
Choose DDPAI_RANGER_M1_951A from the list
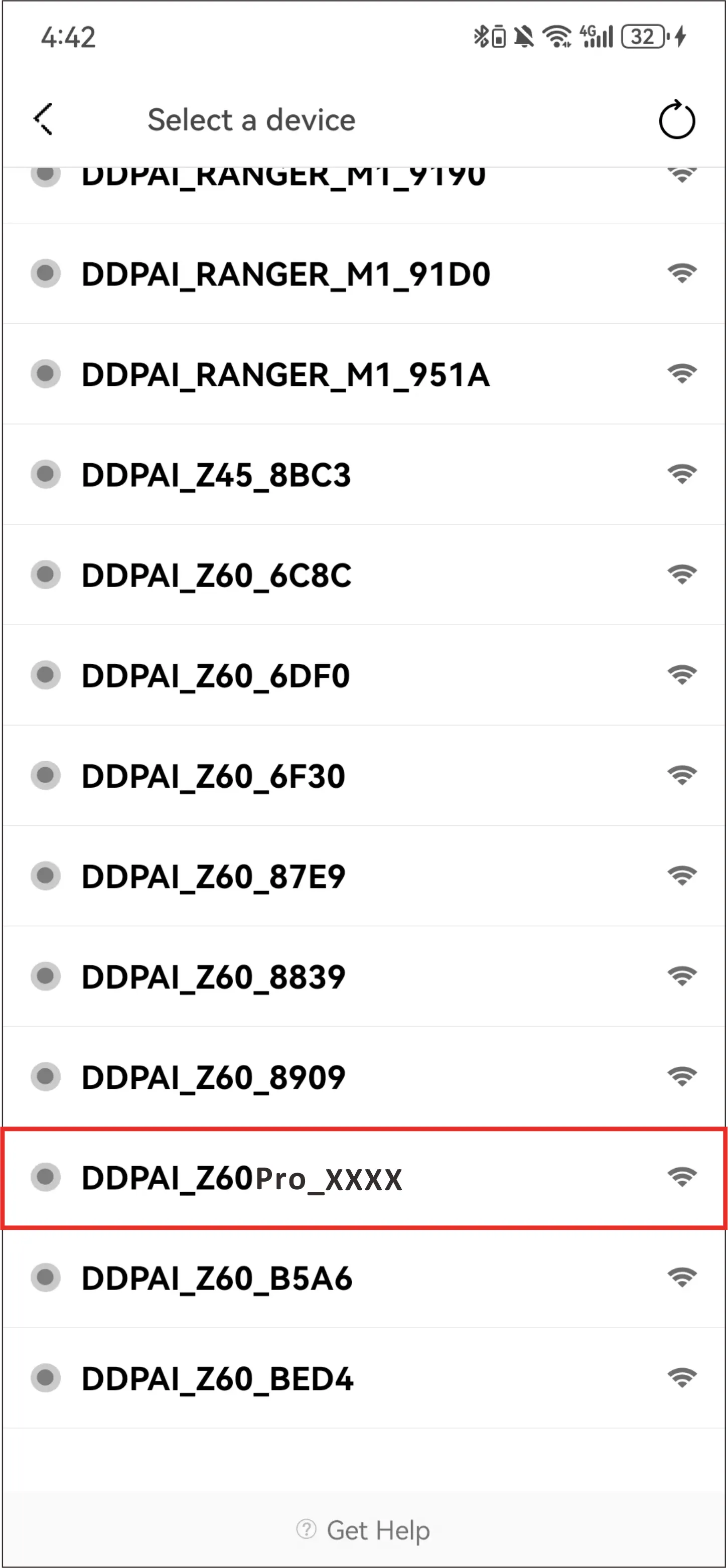point(364,374)
